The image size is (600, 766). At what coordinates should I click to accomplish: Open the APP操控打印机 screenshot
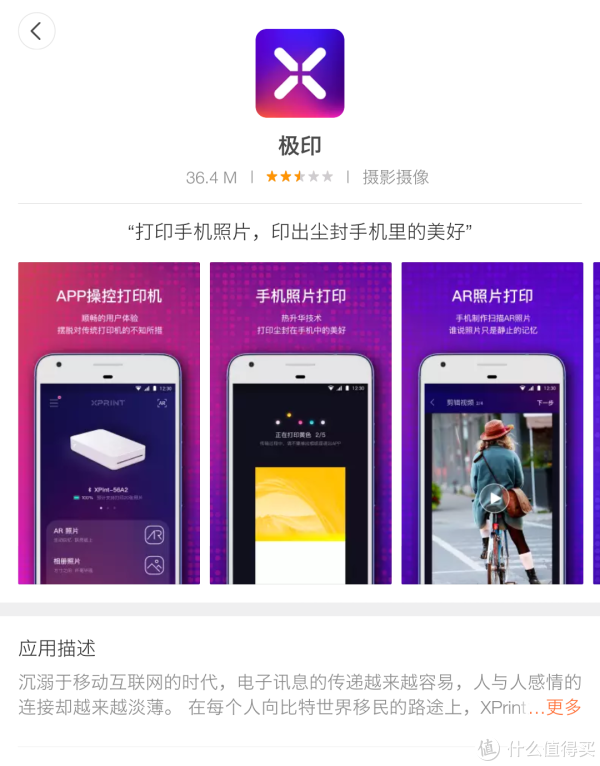pyautogui.click(x=109, y=423)
